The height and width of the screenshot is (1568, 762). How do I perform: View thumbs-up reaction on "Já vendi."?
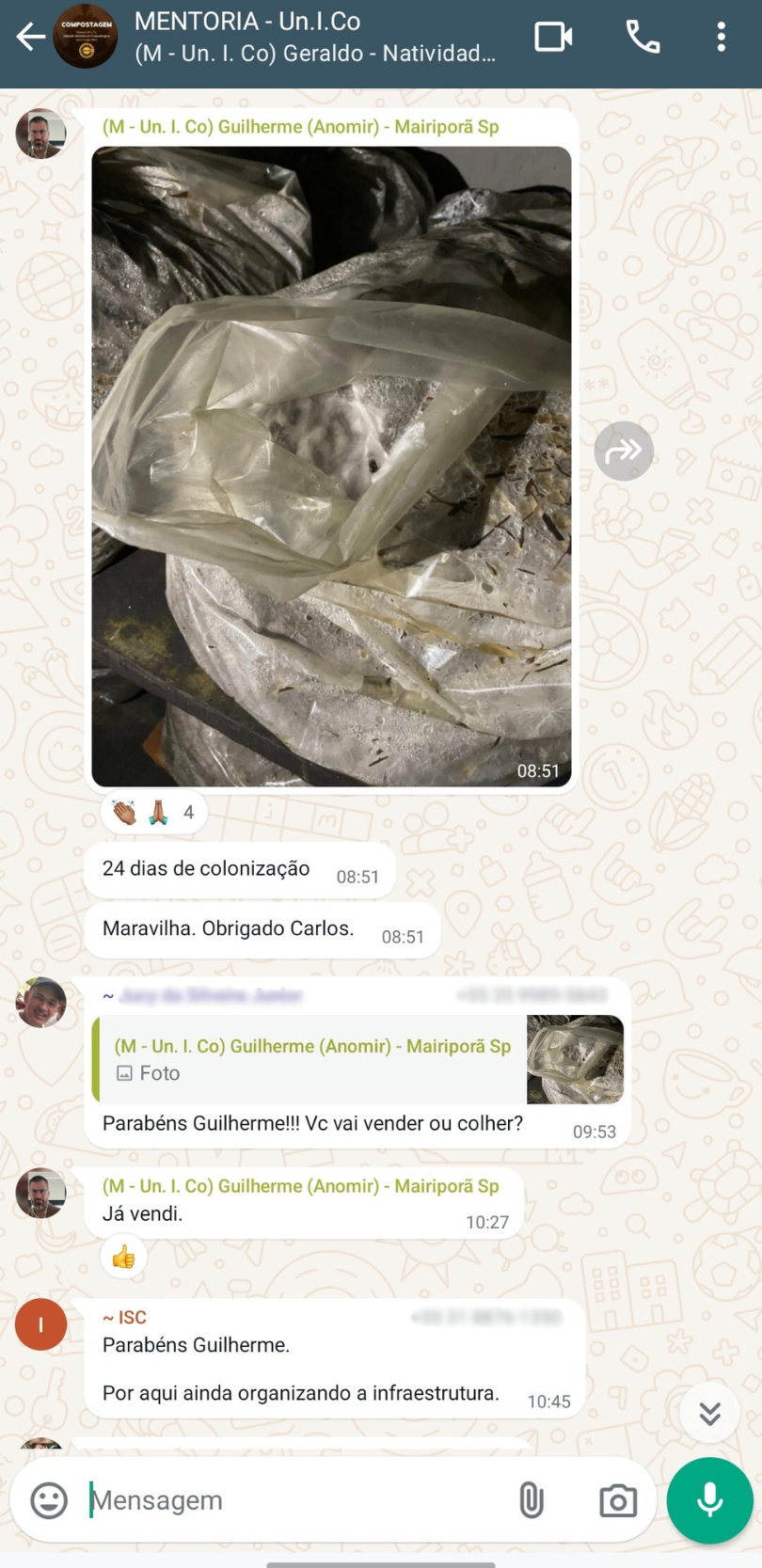(x=123, y=1258)
